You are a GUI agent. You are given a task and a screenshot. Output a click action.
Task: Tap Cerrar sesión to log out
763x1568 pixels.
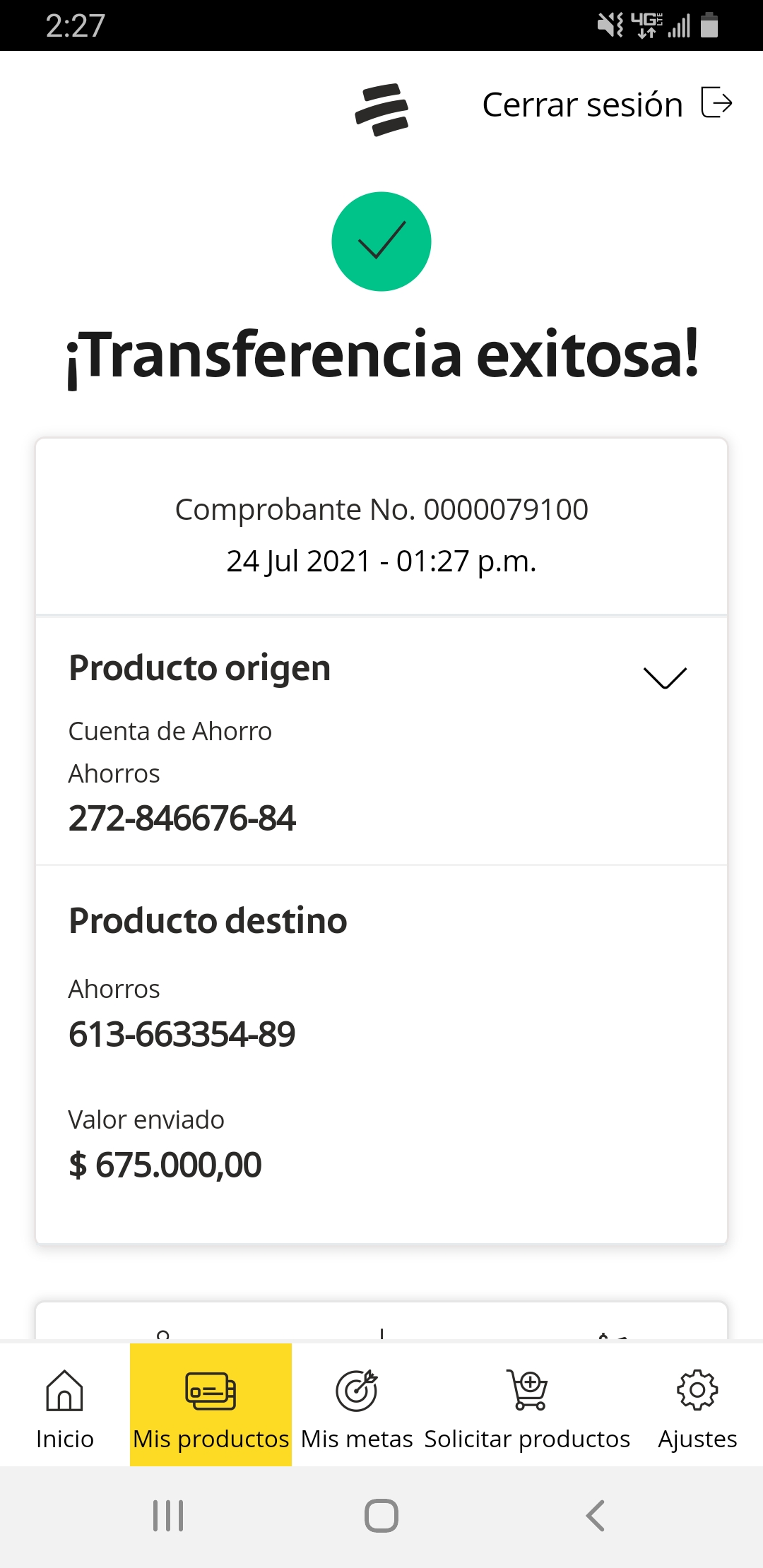[606, 105]
